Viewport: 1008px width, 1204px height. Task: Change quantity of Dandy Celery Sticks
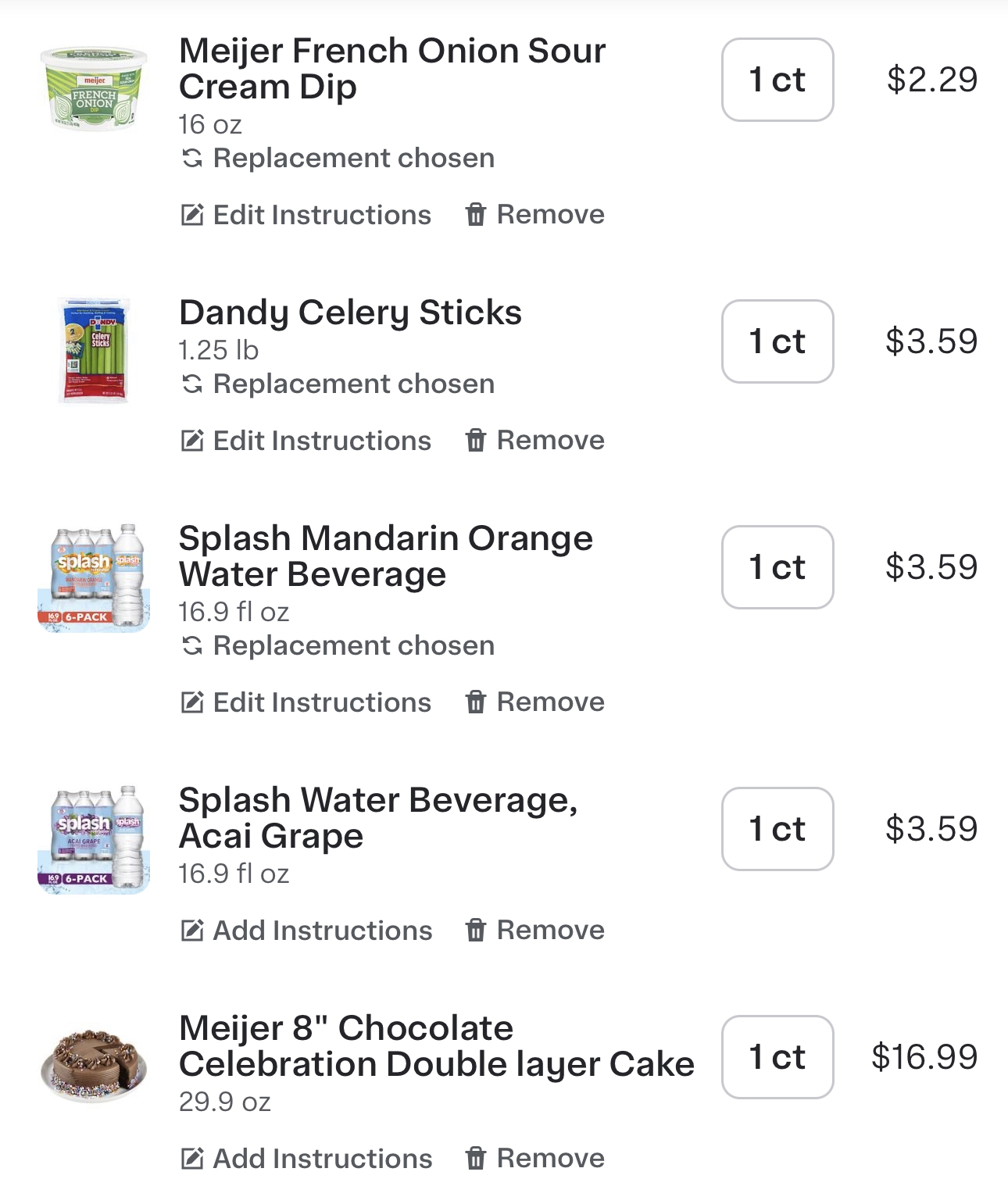click(x=777, y=341)
